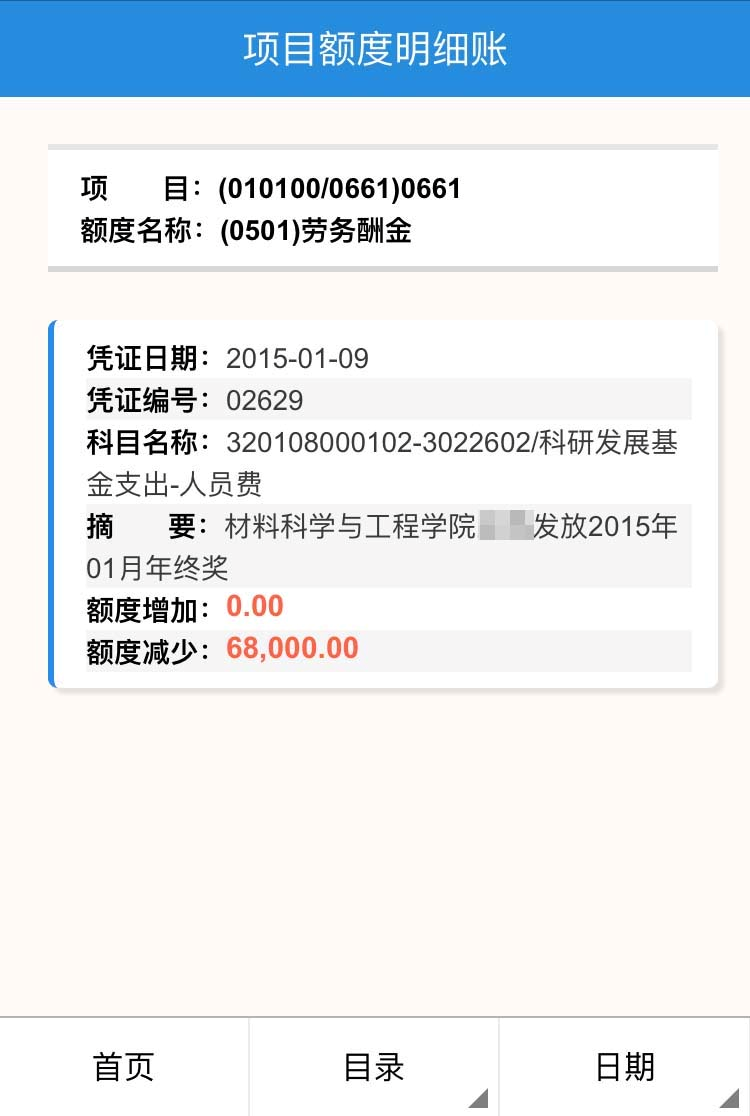Open the 目录 menu
This screenshot has height=1116, width=750.
[x=374, y=1066]
